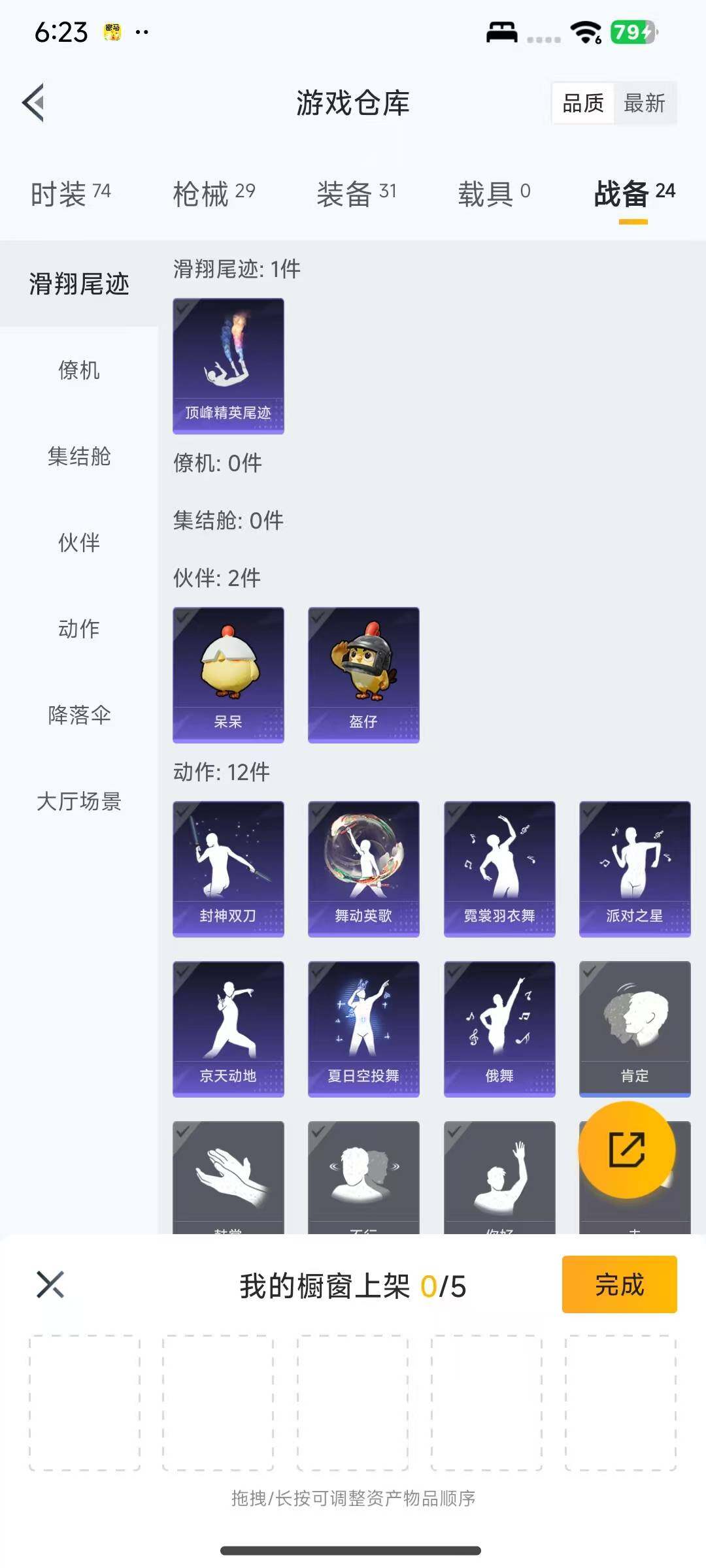Enable the 最新 sort option
Viewport: 706px width, 1568px height.
644,103
